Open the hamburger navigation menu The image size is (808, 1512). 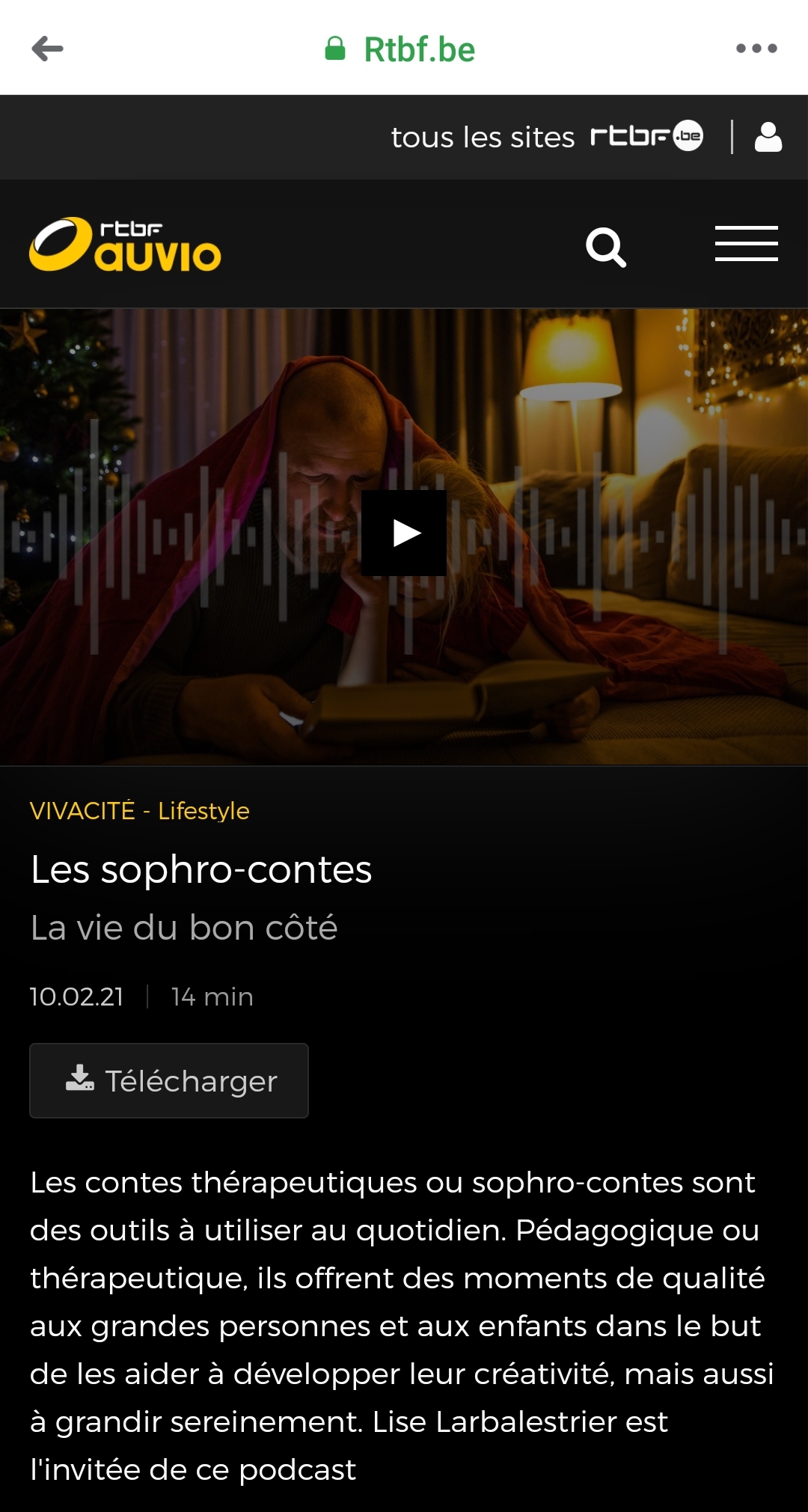coord(746,244)
